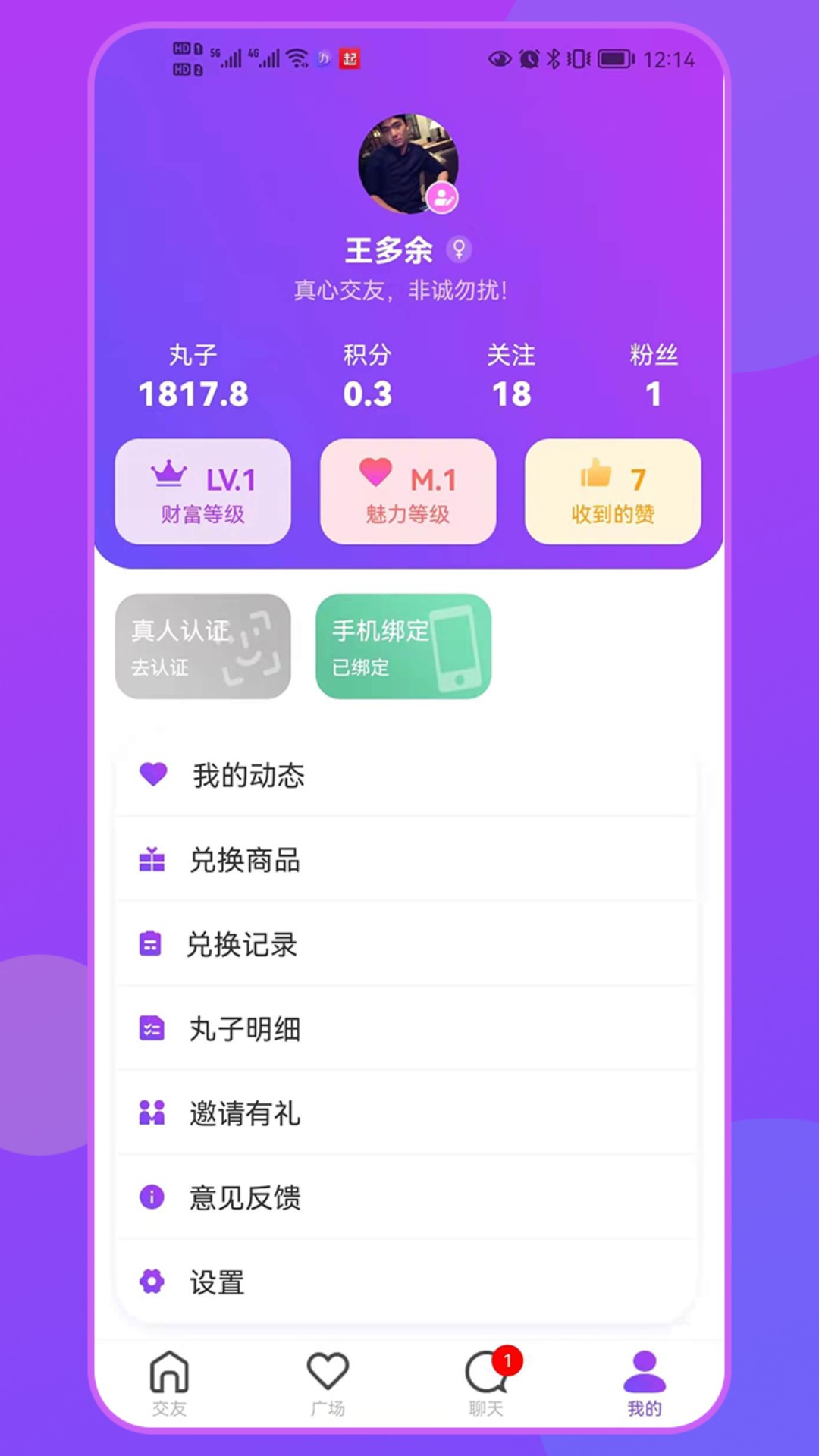Tap the 邀请有礼 people icon
The image size is (819, 1456).
(152, 1113)
